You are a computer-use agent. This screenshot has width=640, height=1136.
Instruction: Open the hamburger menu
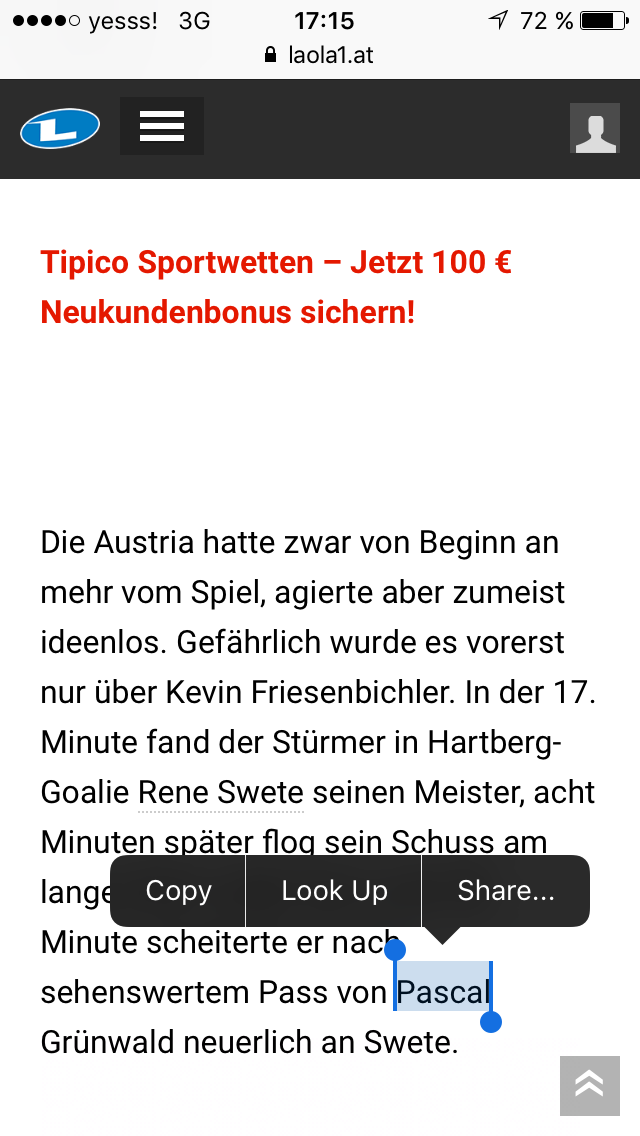162,126
